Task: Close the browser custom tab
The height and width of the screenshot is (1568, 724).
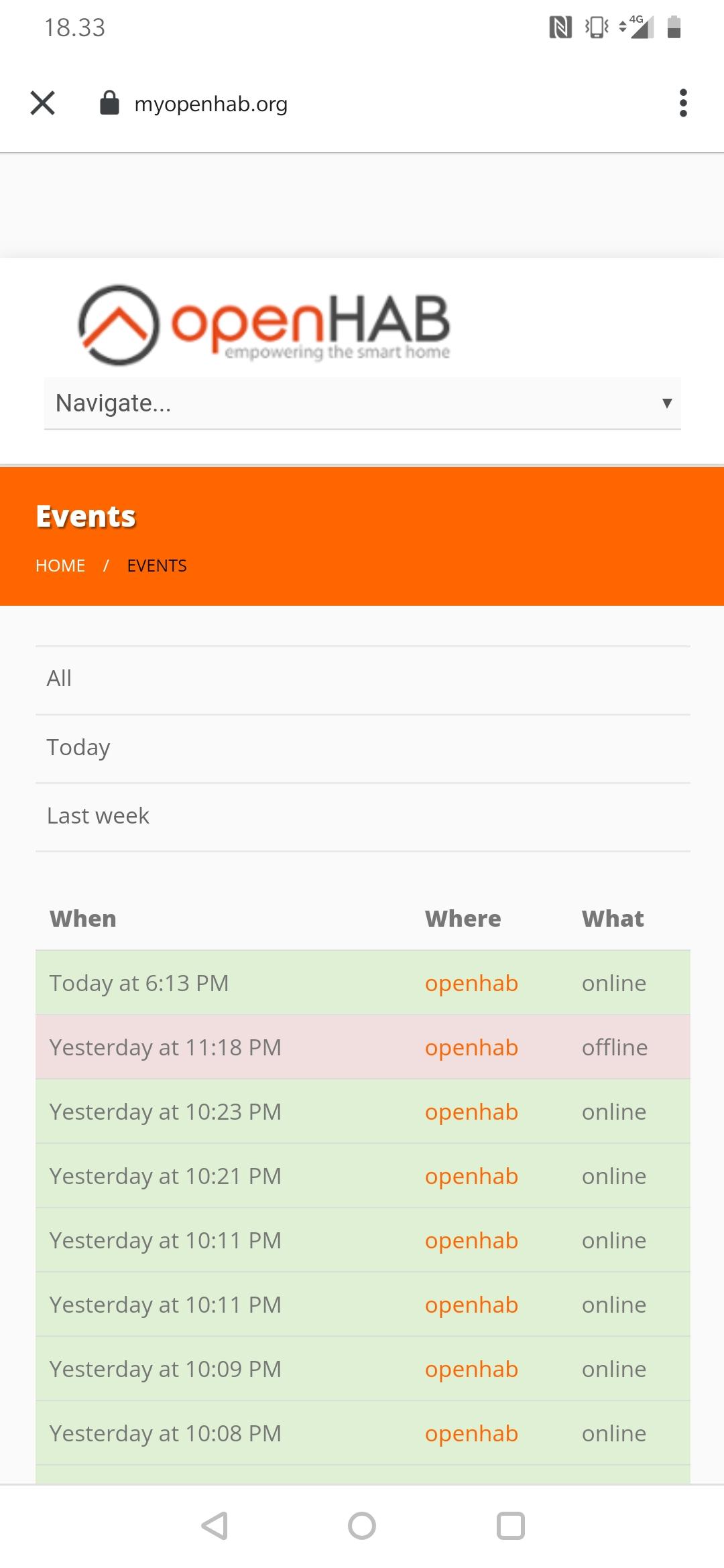Action: click(42, 103)
